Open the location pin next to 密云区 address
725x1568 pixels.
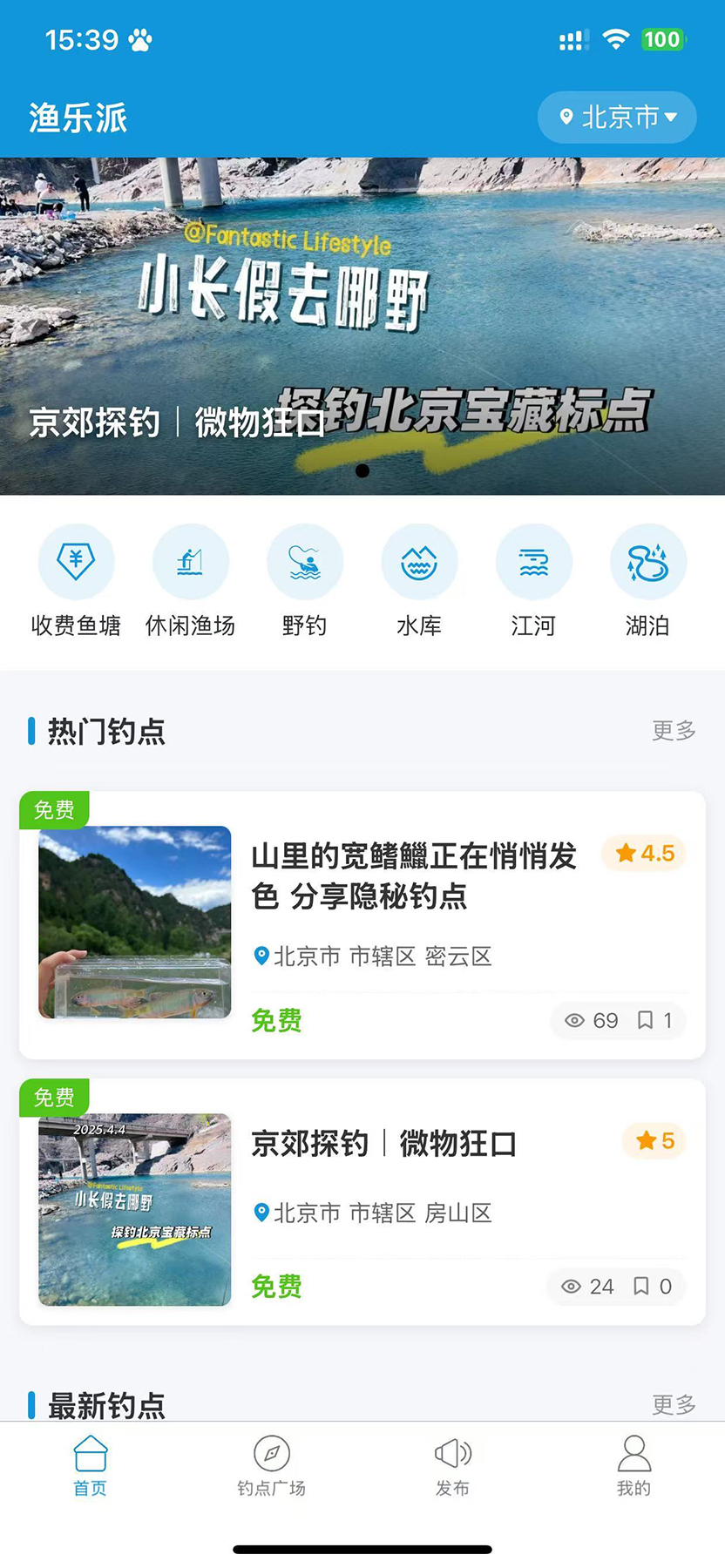tap(261, 956)
